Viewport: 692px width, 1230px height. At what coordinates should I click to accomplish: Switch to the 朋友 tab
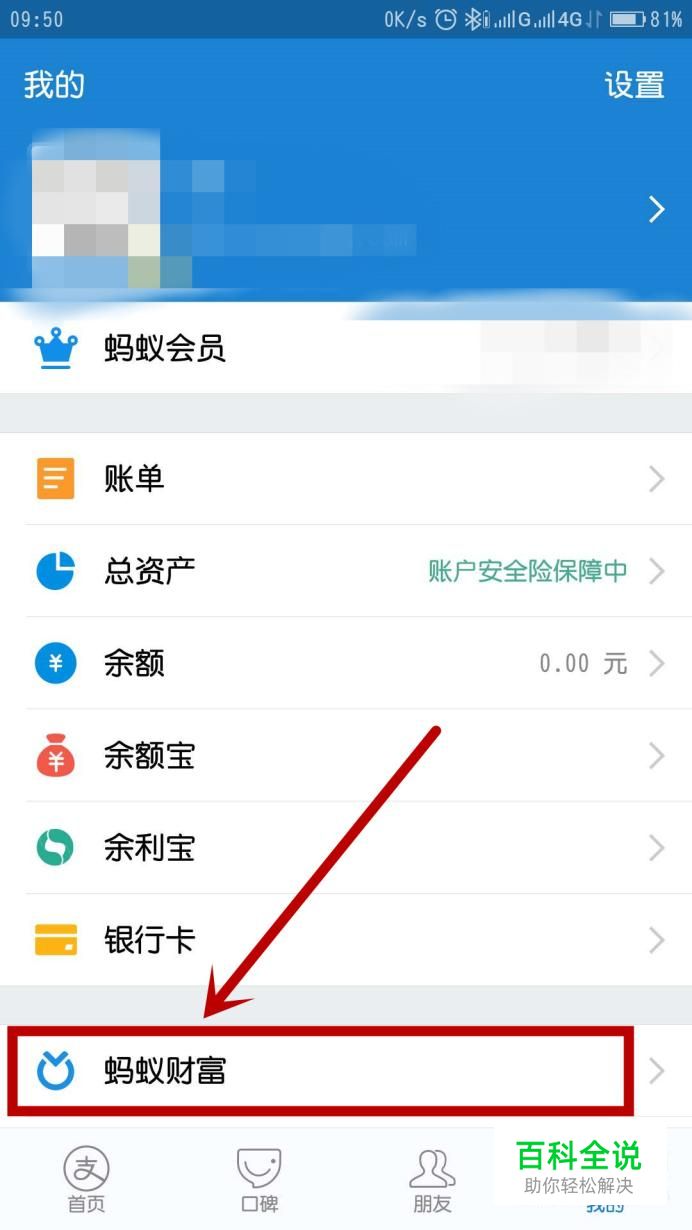click(432, 1180)
